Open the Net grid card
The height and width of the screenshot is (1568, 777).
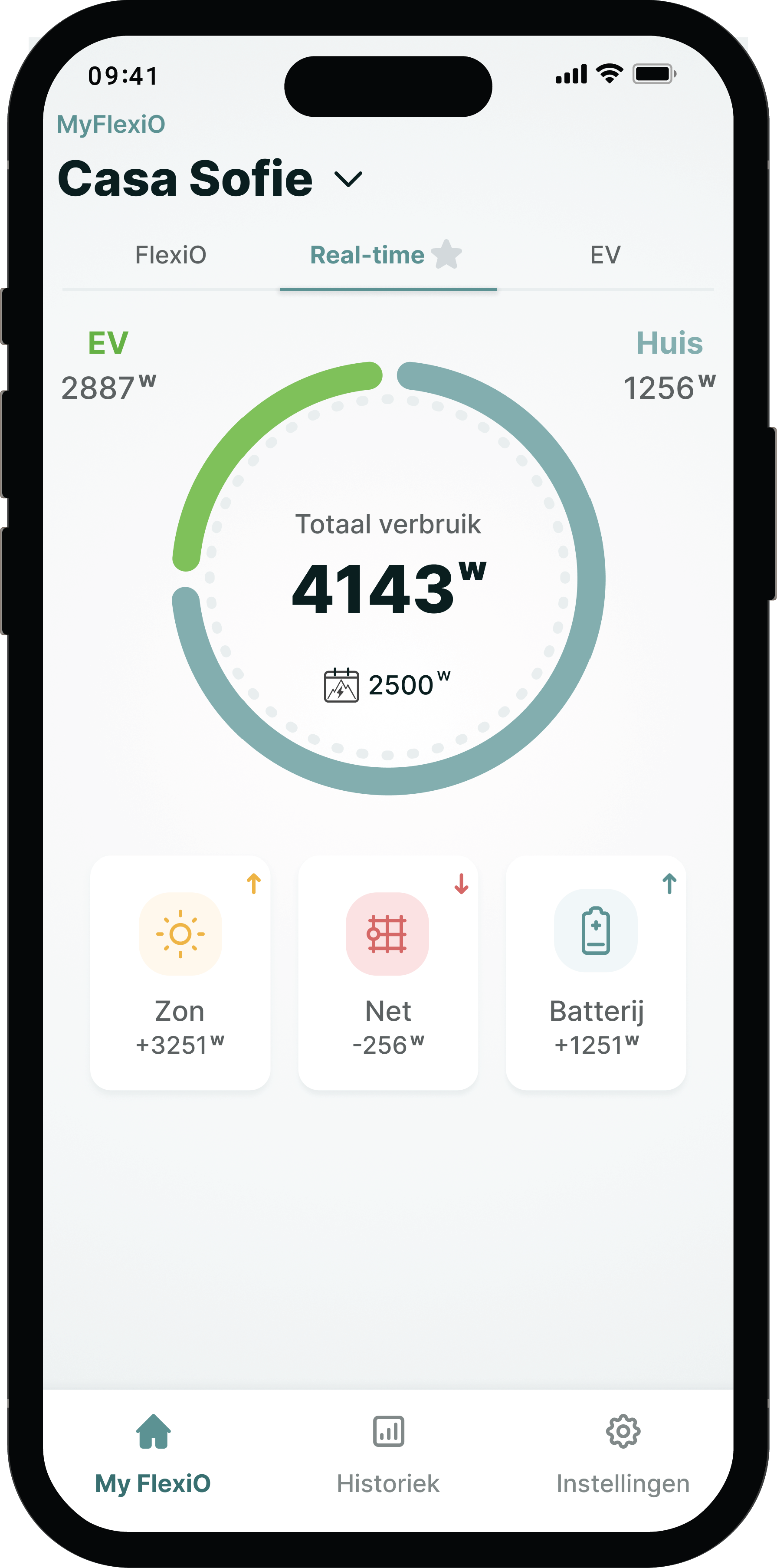click(x=388, y=972)
